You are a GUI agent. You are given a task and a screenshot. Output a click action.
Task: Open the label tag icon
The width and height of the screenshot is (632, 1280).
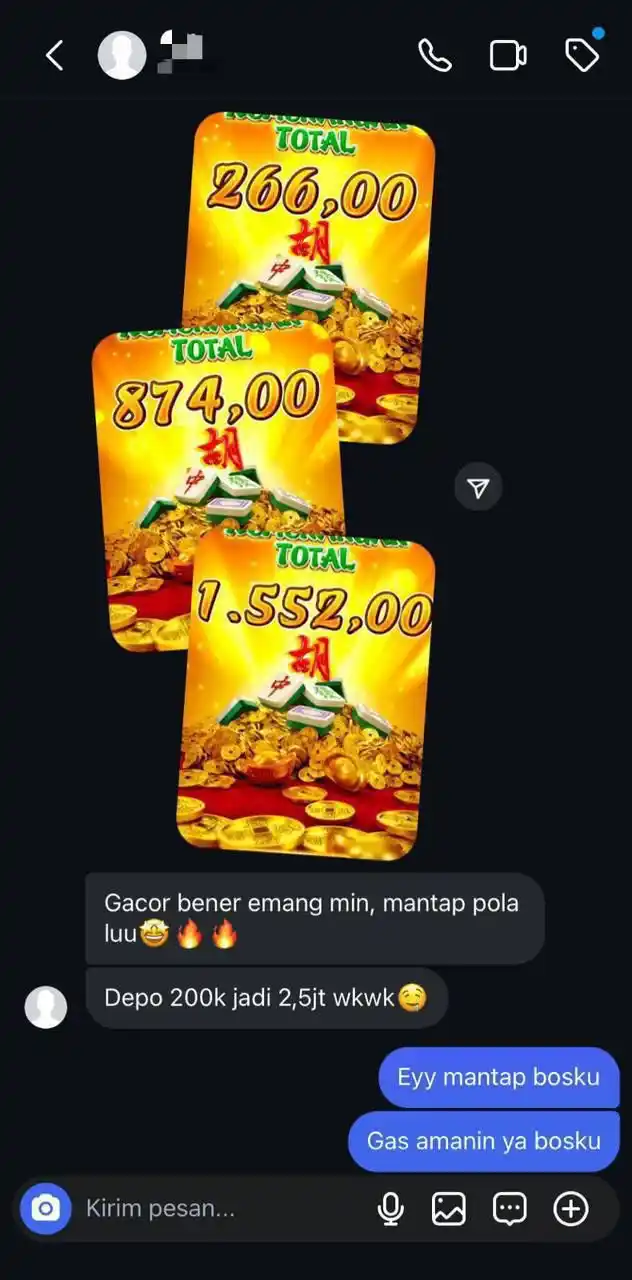[x=582, y=56]
